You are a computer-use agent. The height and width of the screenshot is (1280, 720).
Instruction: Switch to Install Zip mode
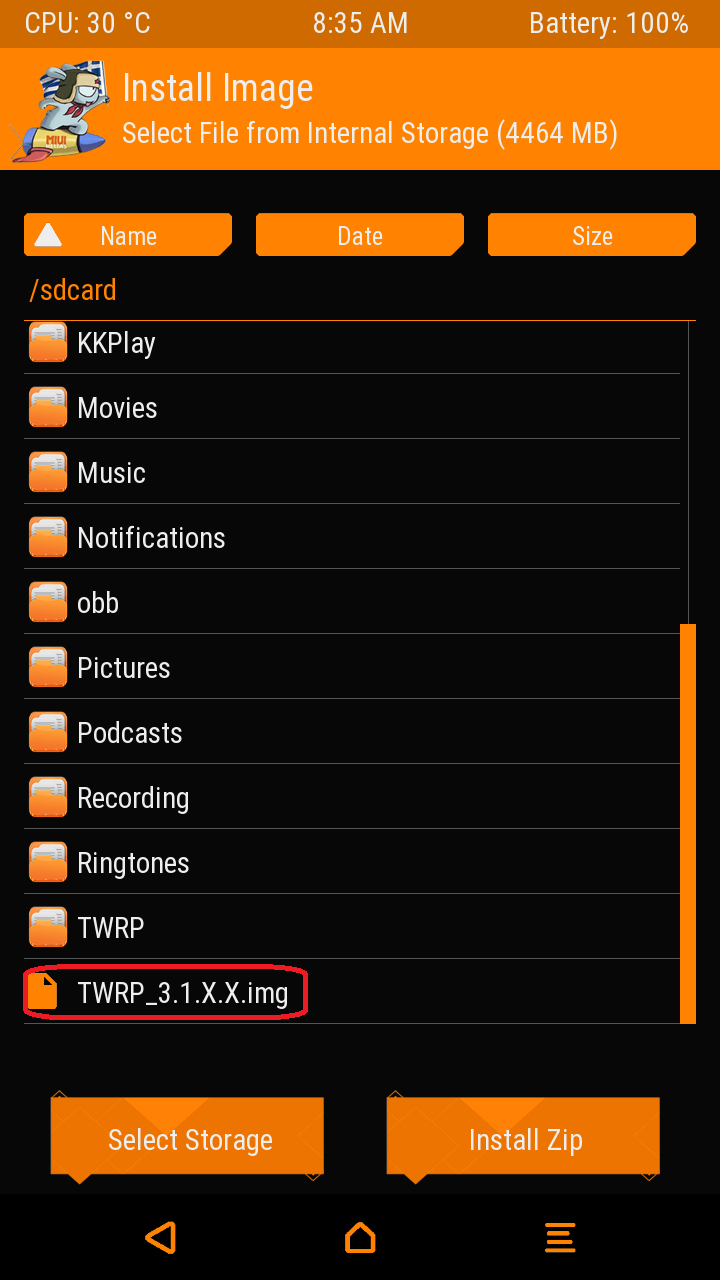(524, 1140)
